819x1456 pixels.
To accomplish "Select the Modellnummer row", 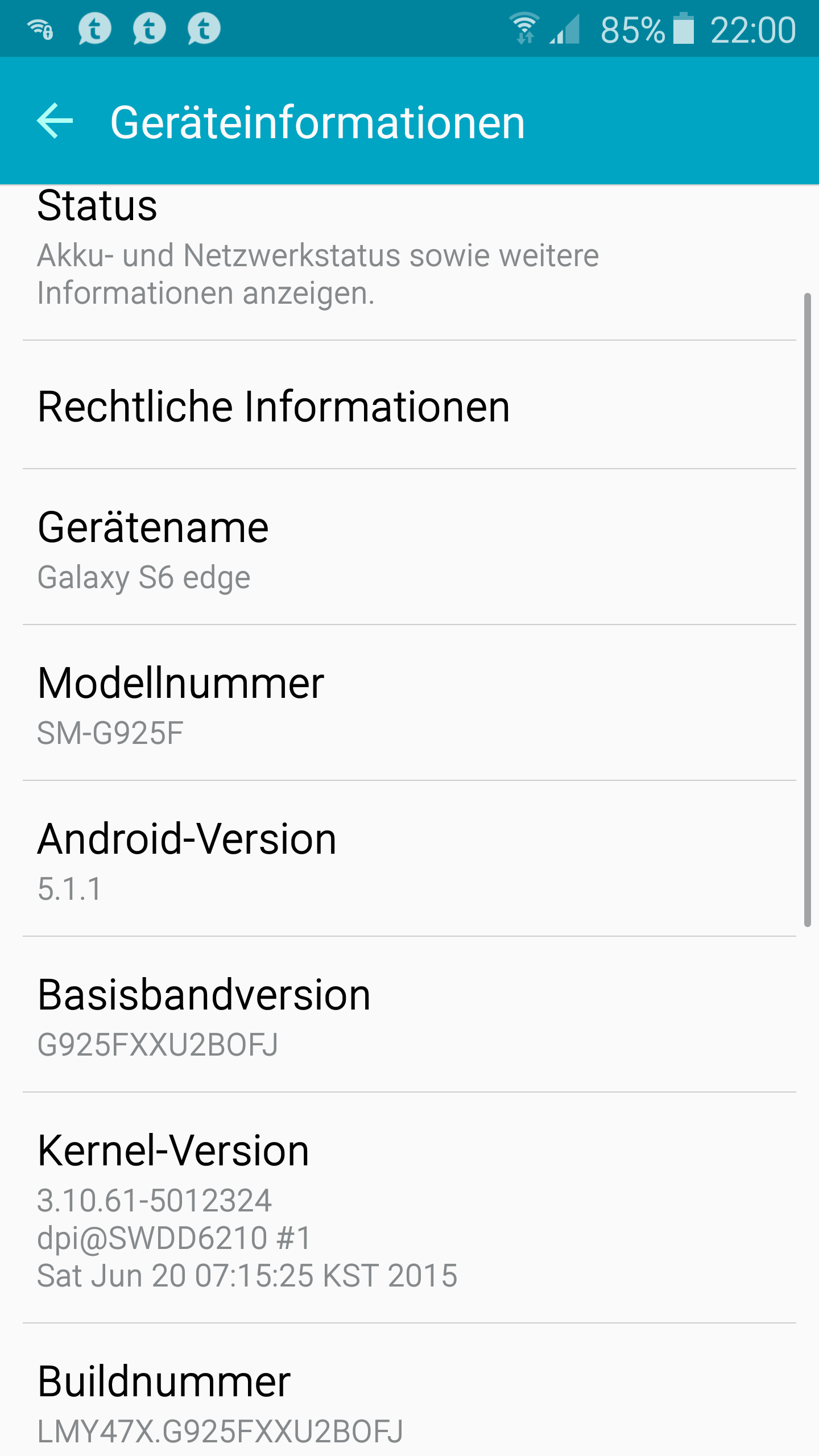I will click(x=409, y=703).
